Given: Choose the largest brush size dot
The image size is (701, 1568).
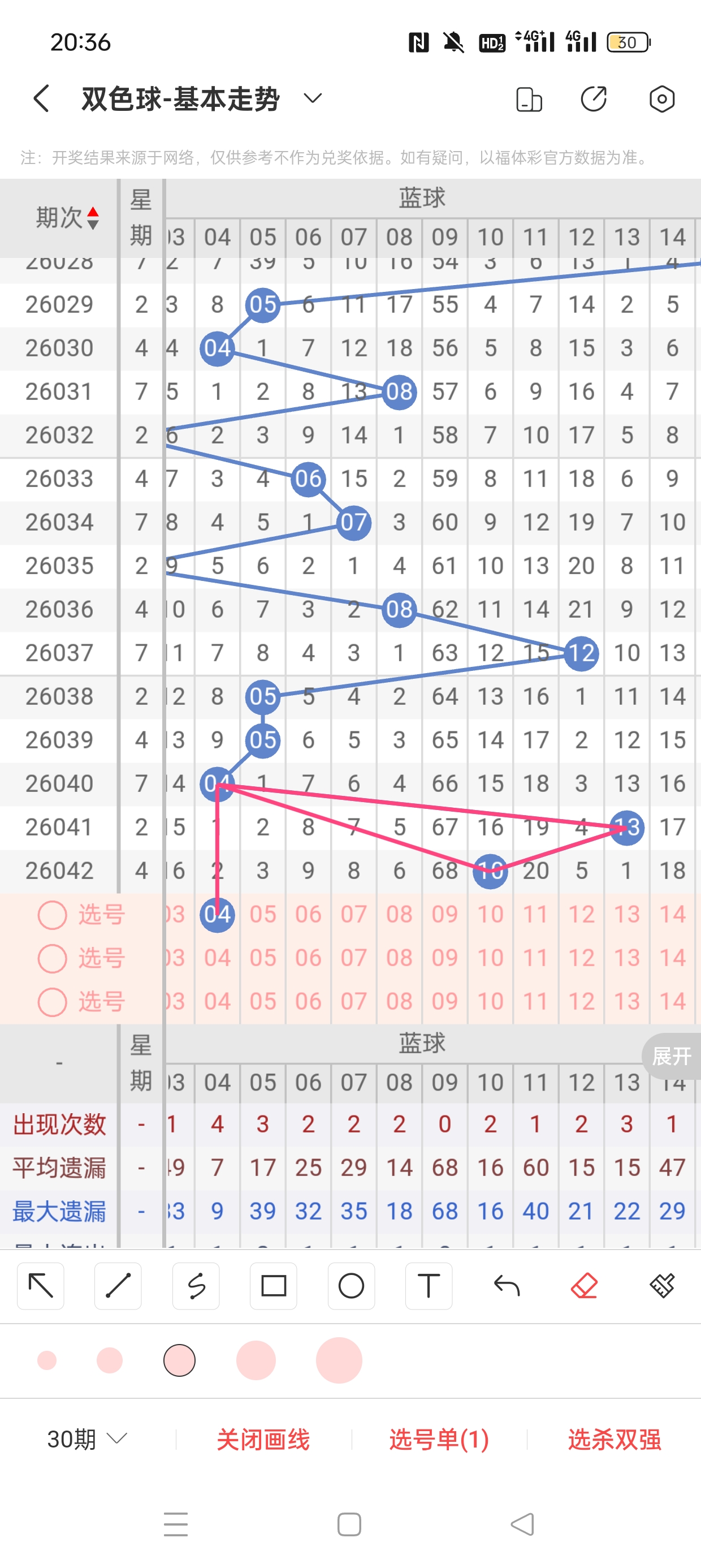Looking at the screenshot, I should pos(339,1360).
